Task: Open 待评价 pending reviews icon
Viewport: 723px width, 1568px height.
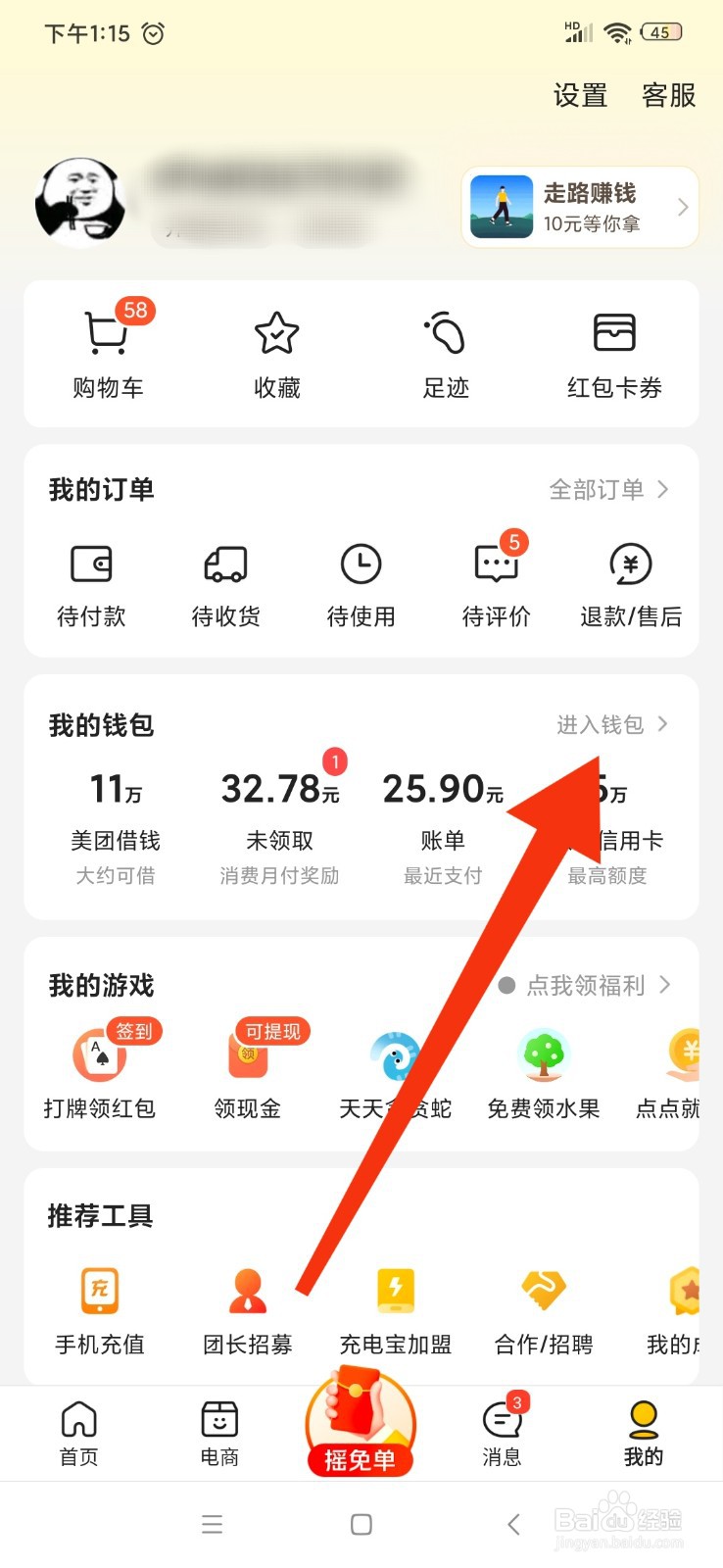Action: pyautogui.click(x=495, y=578)
